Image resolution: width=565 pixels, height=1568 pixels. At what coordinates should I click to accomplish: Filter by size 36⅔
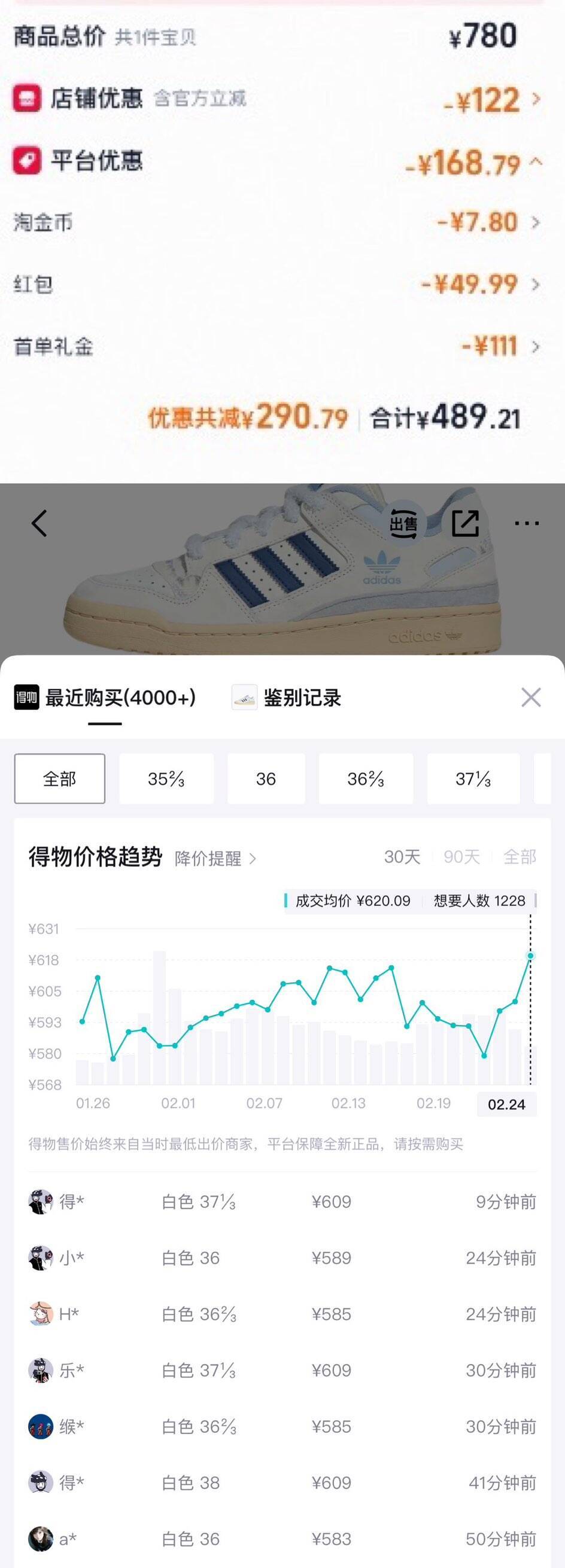point(366,779)
